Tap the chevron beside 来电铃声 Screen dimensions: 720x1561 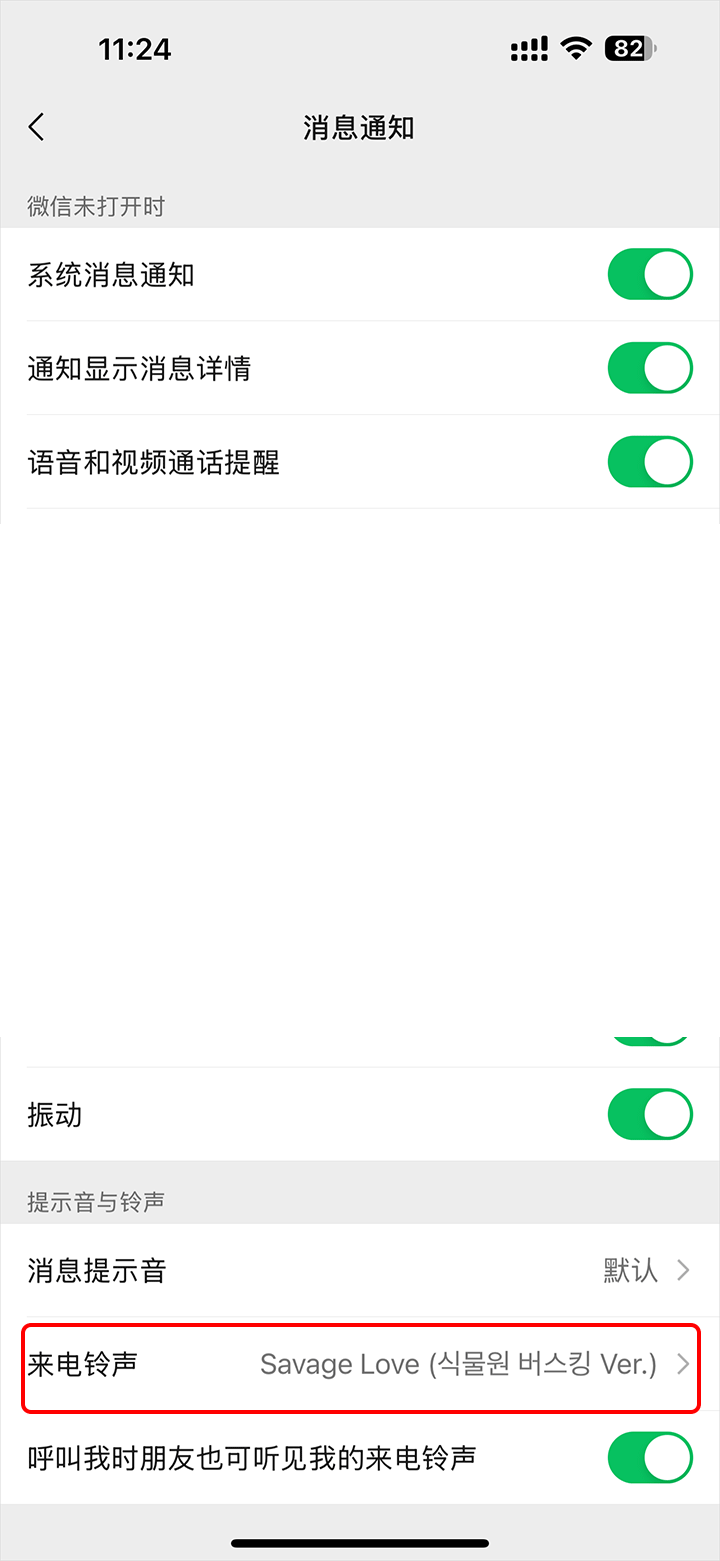[686, 1364]
